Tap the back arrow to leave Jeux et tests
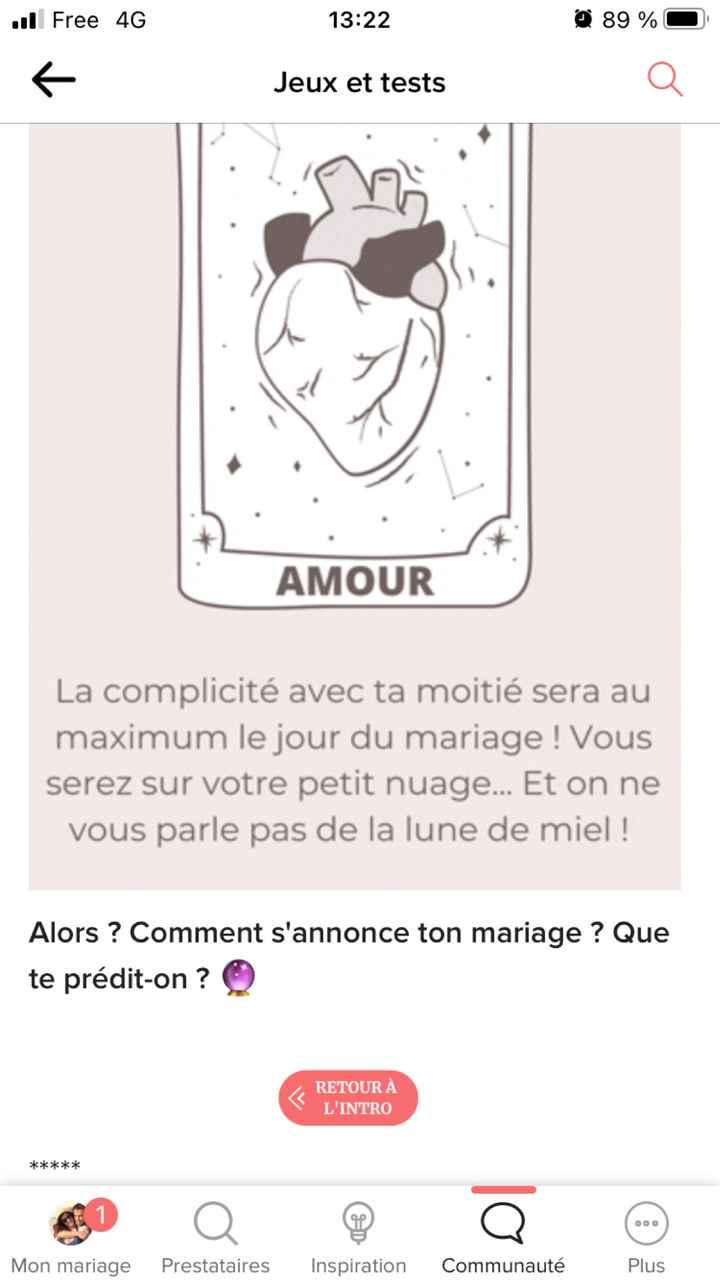720x1280 pixels. coord(54,80)
